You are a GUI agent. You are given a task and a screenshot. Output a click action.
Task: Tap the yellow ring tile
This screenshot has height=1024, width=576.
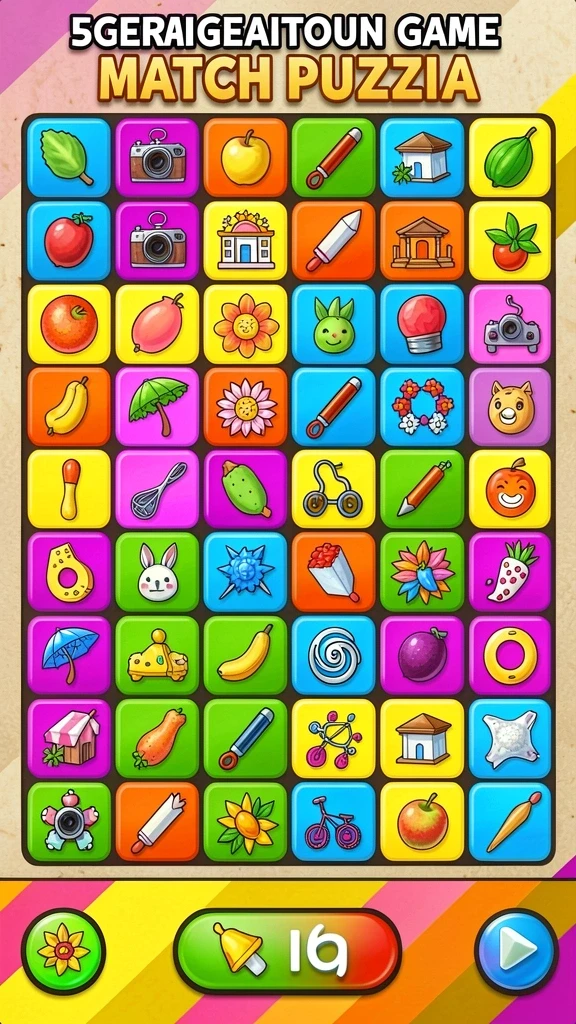(510, 655)
